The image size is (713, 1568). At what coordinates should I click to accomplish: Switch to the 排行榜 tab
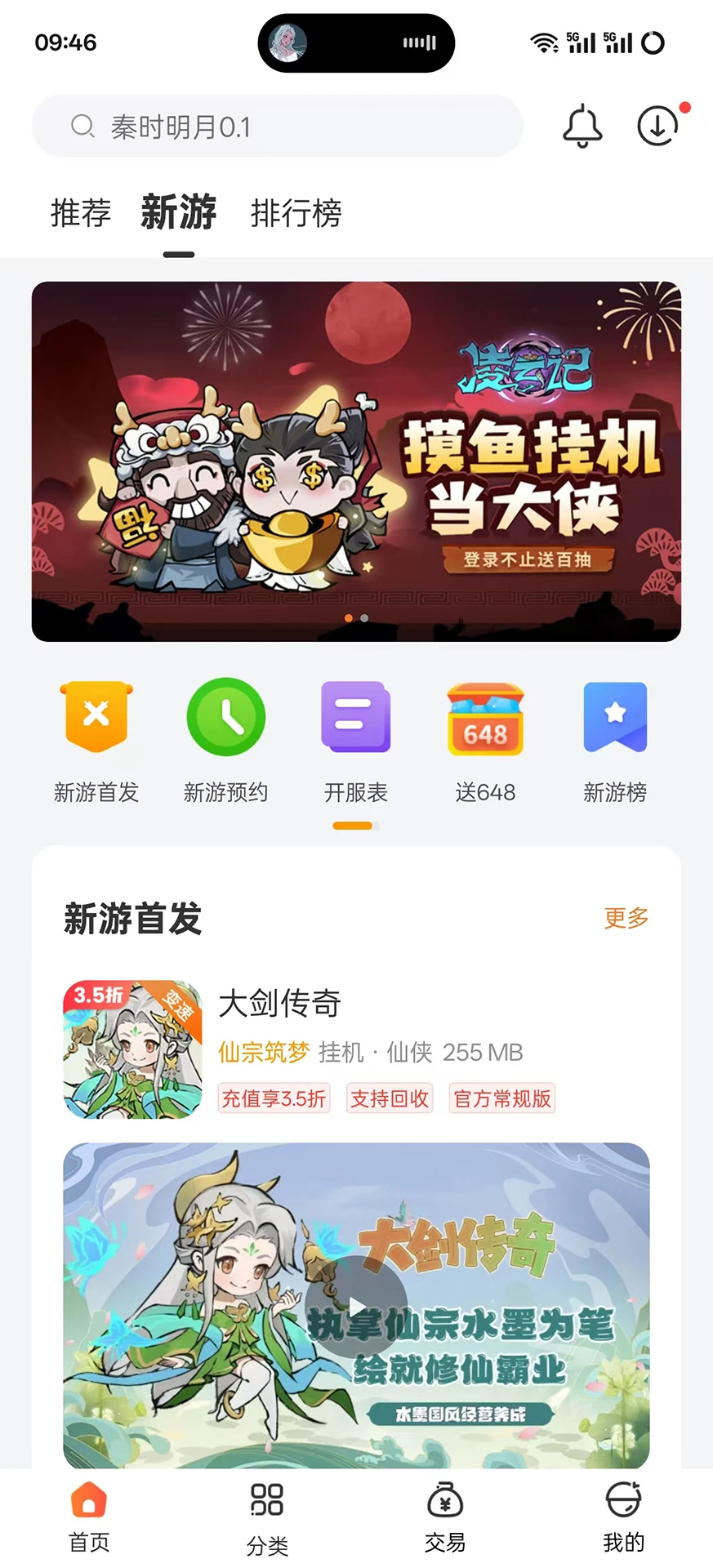[x=297, y=213]
